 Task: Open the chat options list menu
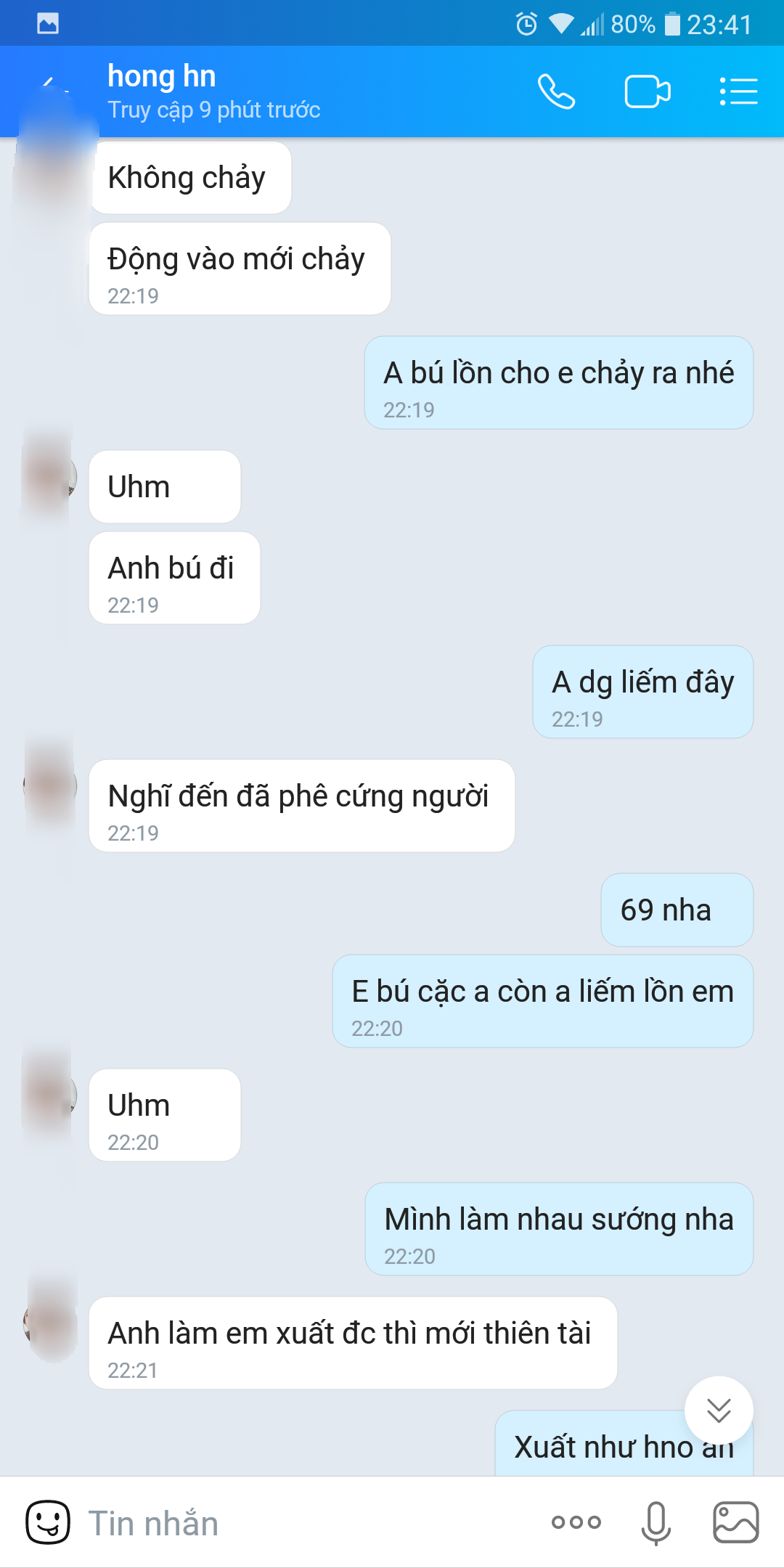tap(738, 92)
